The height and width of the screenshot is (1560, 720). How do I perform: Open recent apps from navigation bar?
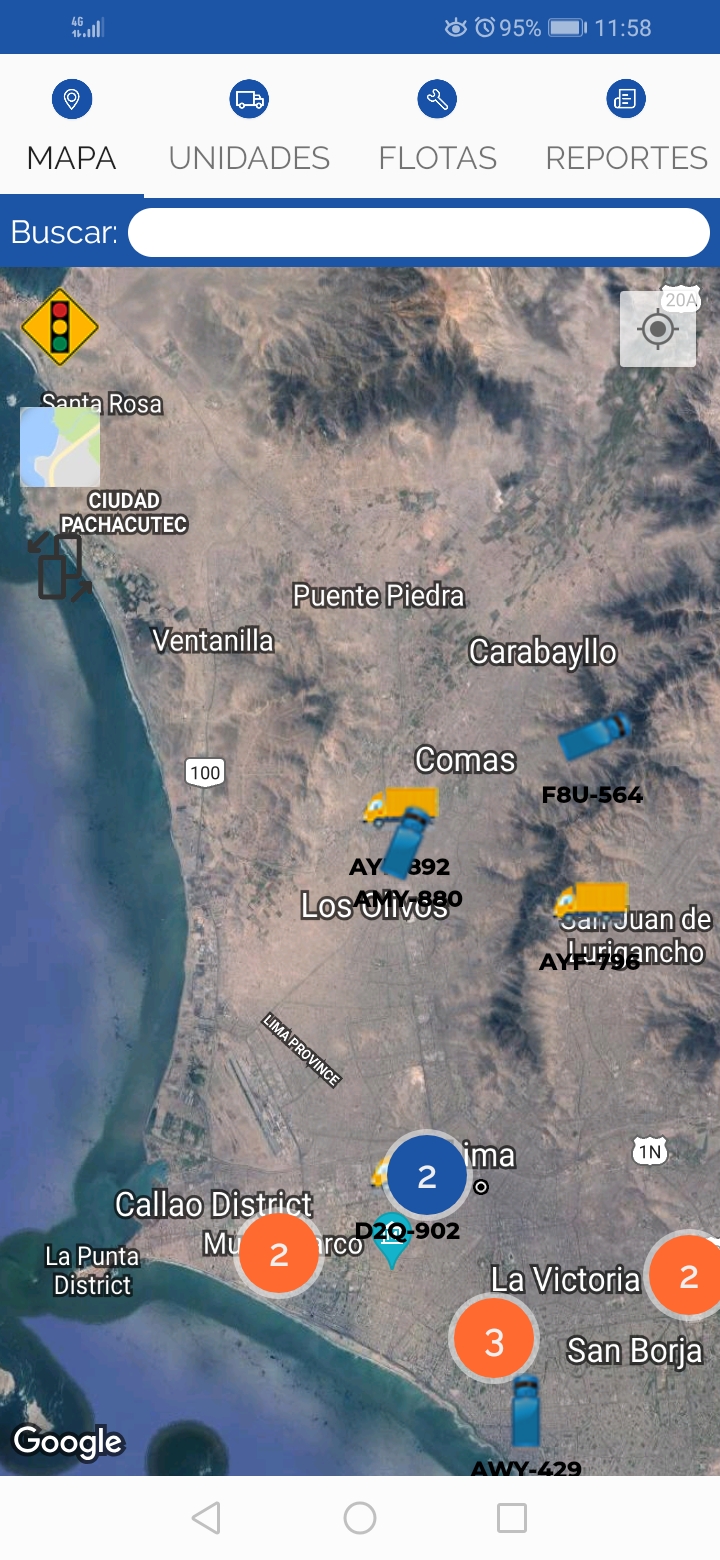[511, 1518]
